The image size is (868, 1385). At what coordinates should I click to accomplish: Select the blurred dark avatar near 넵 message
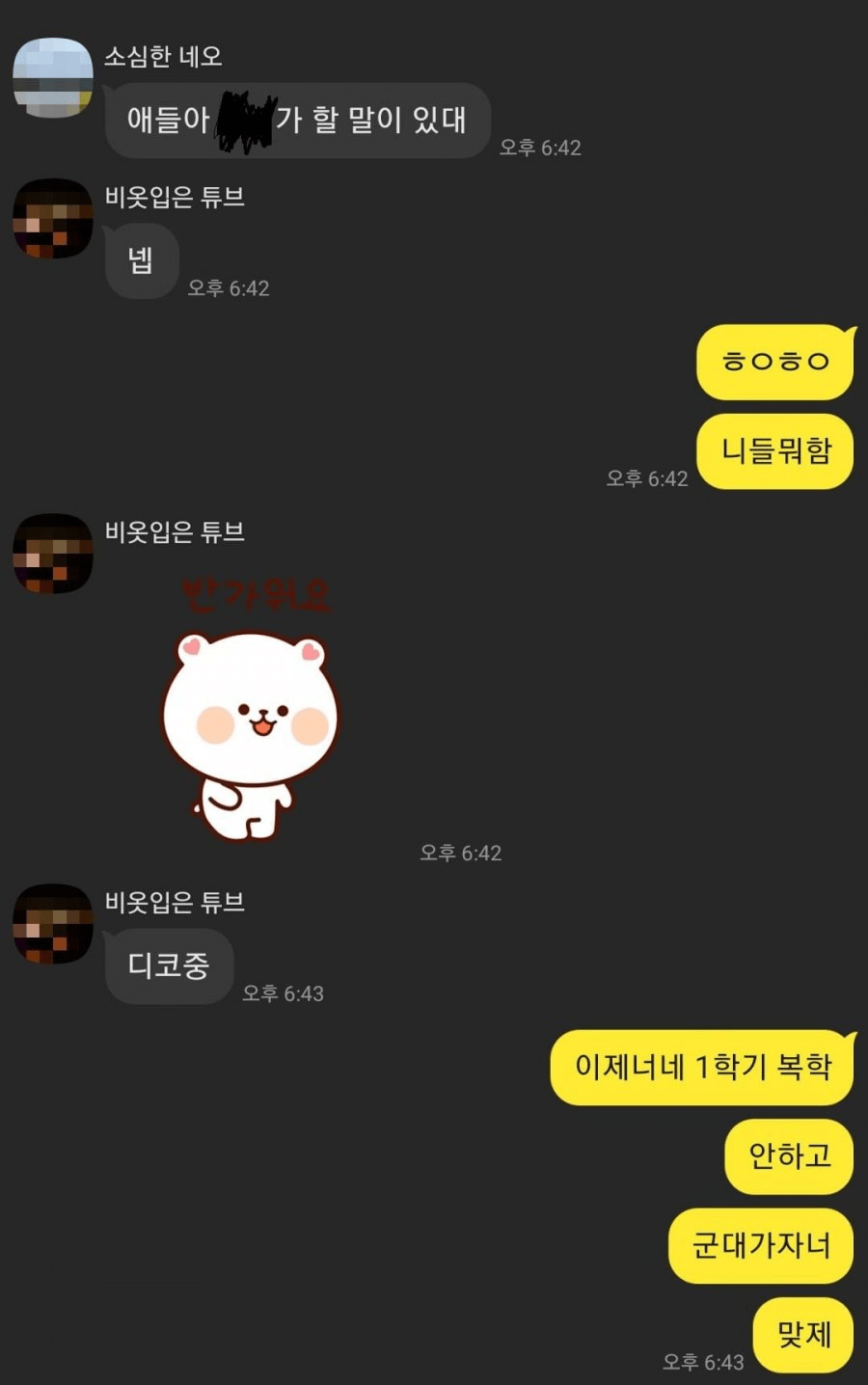51,220
